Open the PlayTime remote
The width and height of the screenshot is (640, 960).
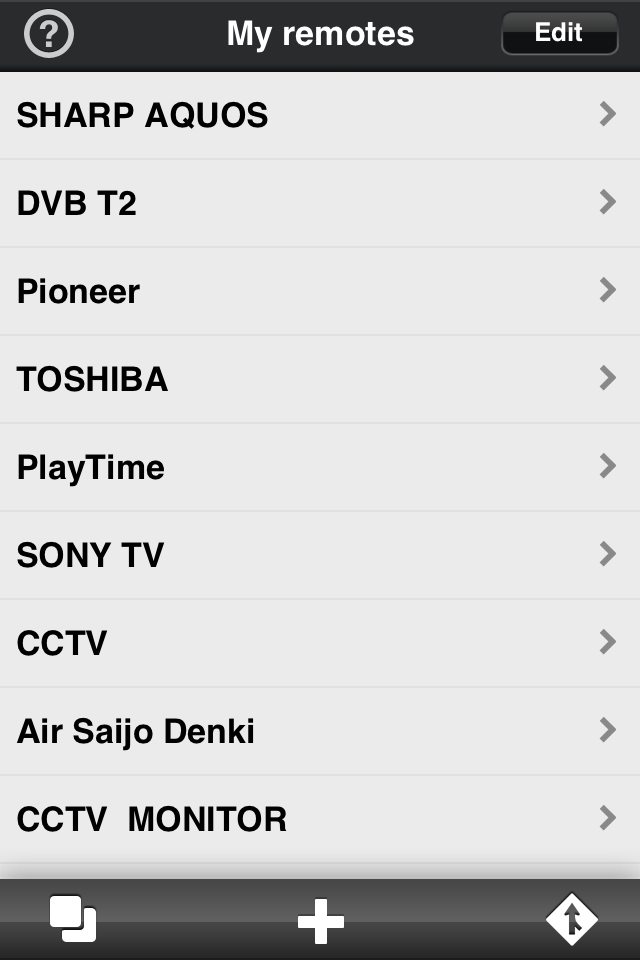pyautogui.click(x=320, y=468)
